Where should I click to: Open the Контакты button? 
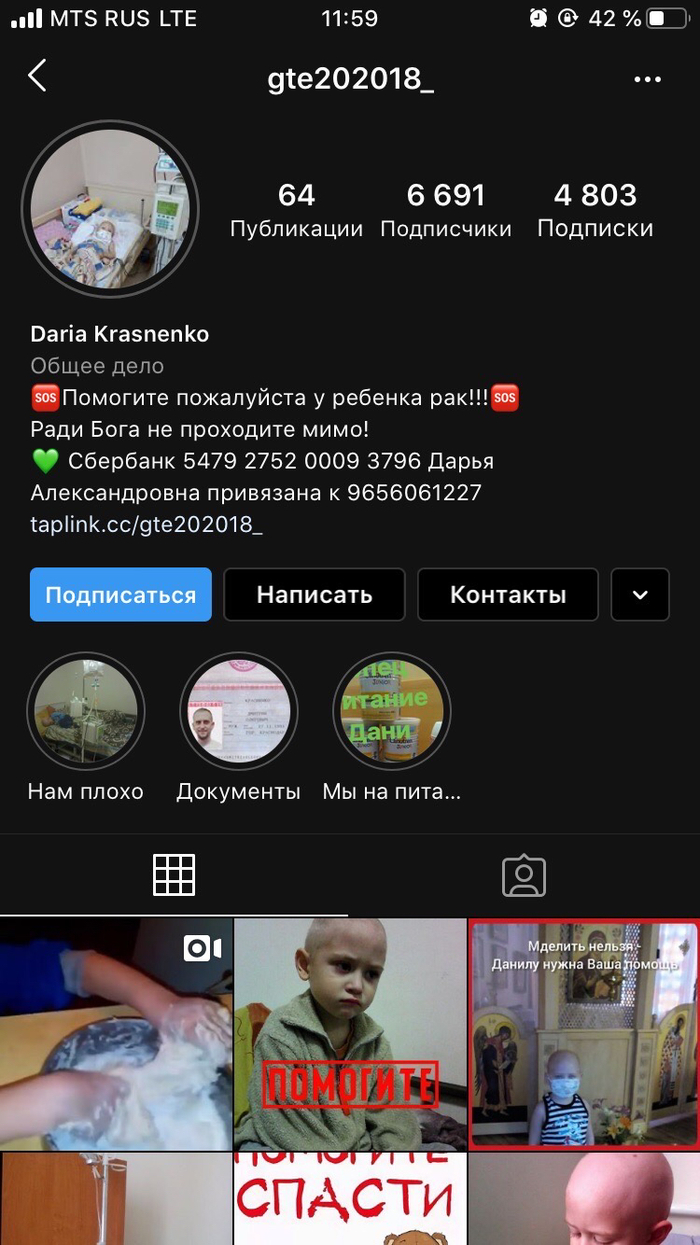pos(507,595)
